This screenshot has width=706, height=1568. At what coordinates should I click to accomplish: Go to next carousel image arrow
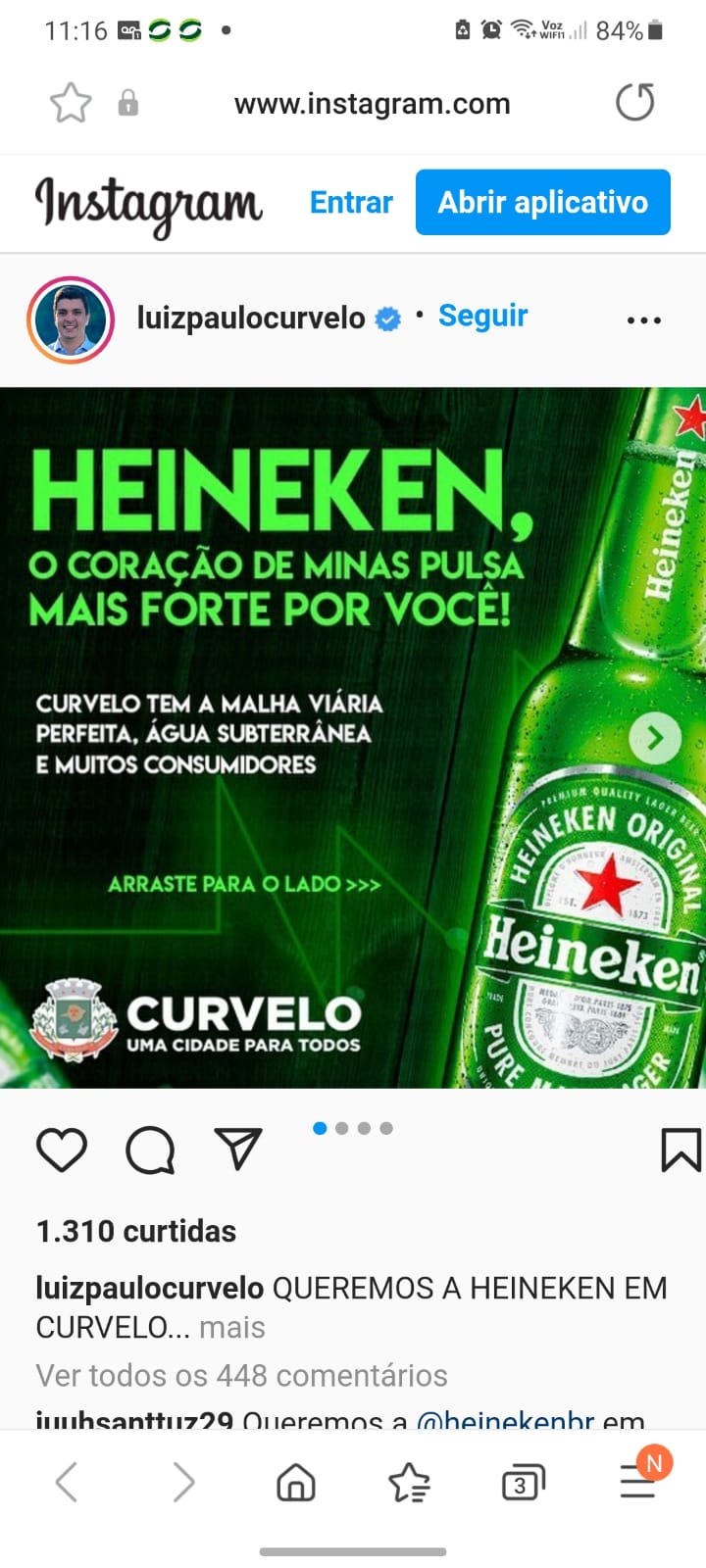tap(655, 738)
